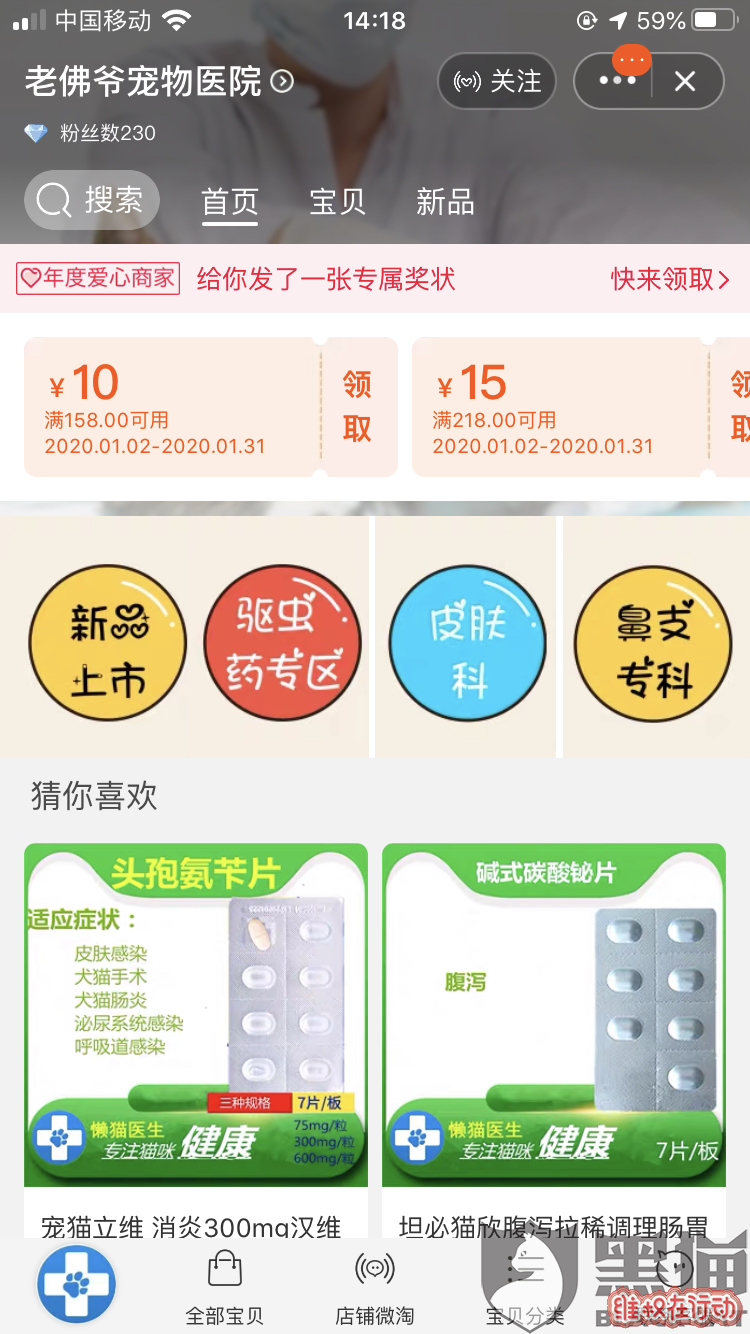The image size is (750, 1334).
Task: Tap the store paw logo home button
Action: pyautogui.click(x=76, y=1284)
